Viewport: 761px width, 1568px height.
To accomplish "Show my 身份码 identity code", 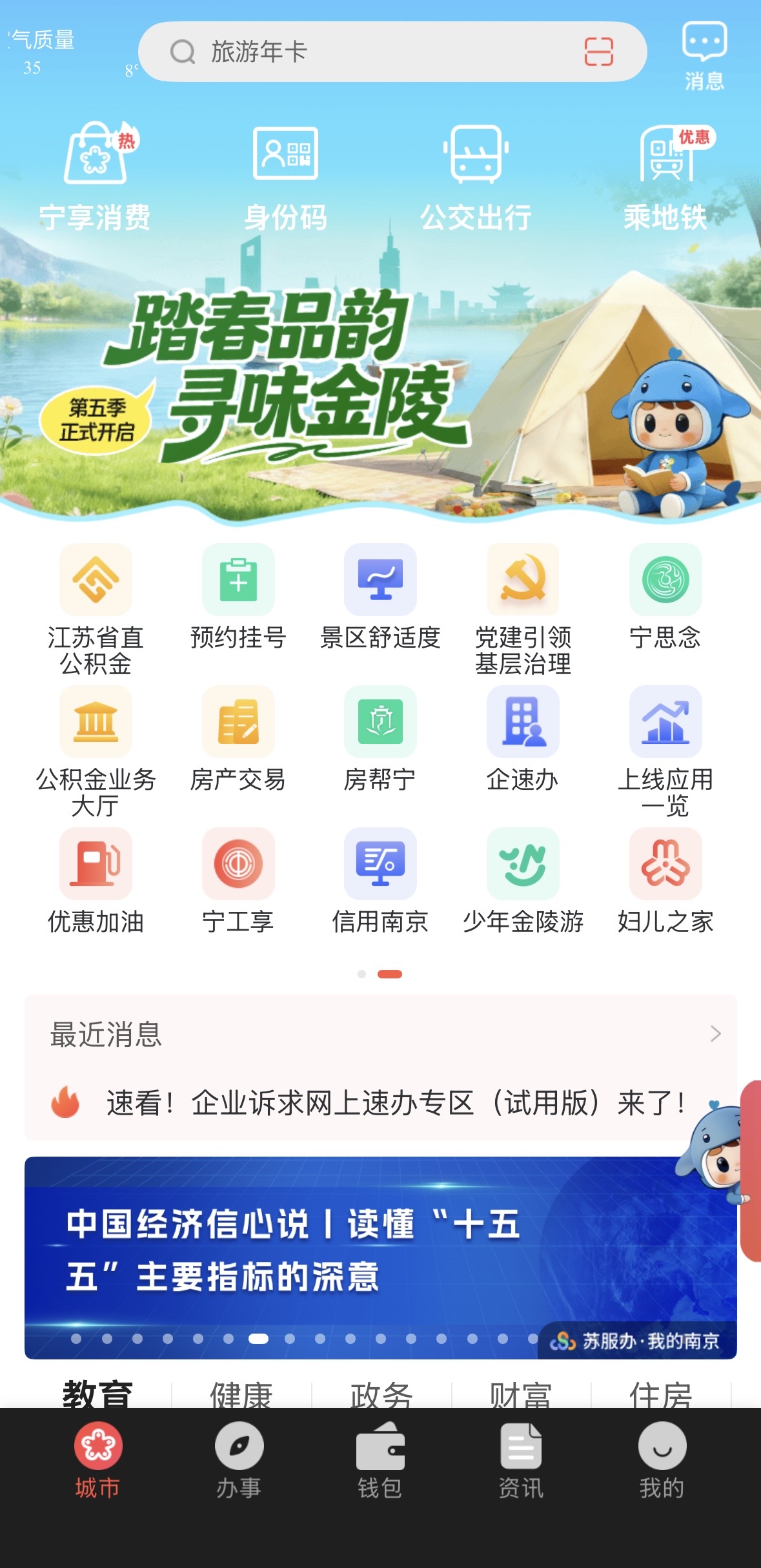I will point(285,176).
